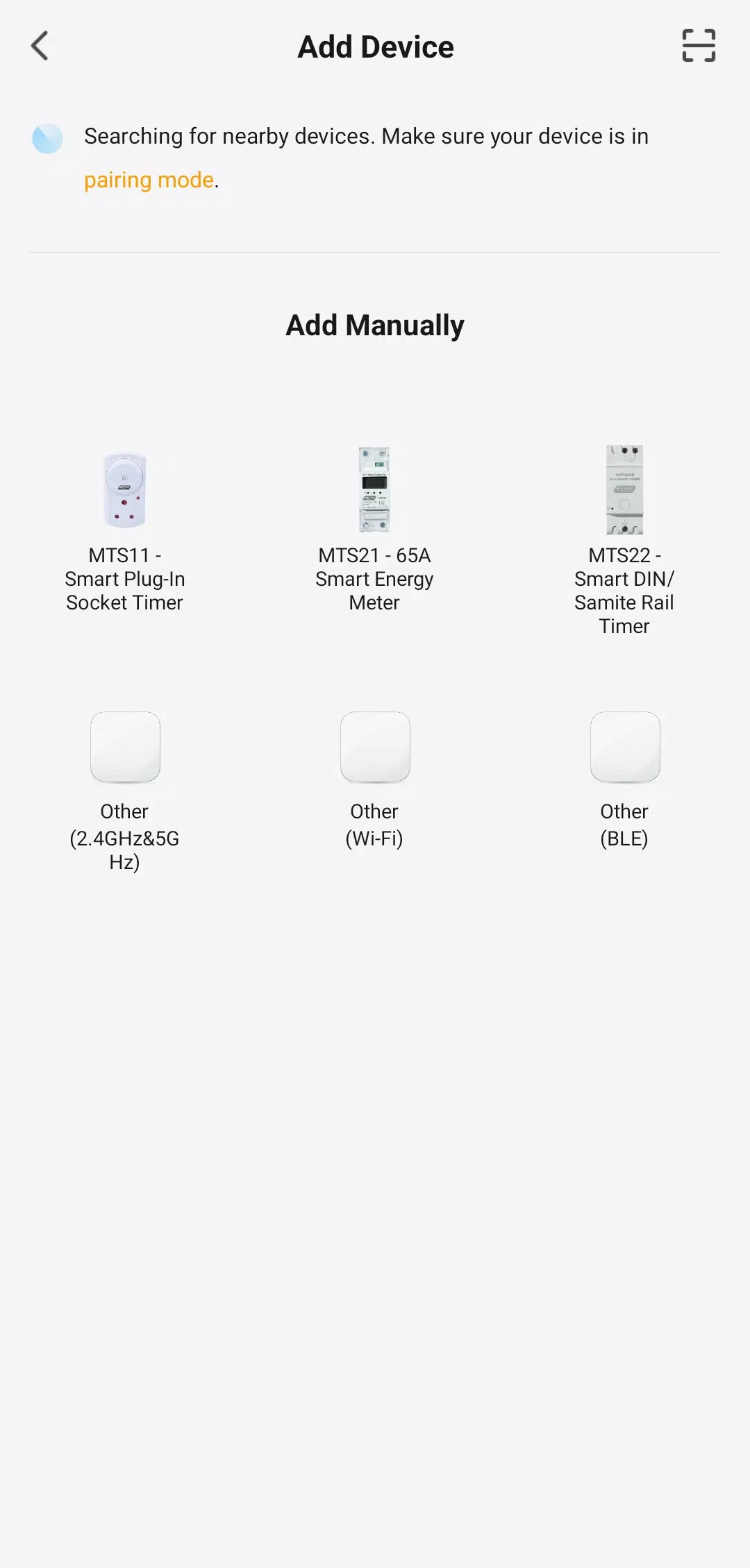This screenshot has height=1568, width=750.
Task: Open the pairing mode link
Action: tap(149, 180)
